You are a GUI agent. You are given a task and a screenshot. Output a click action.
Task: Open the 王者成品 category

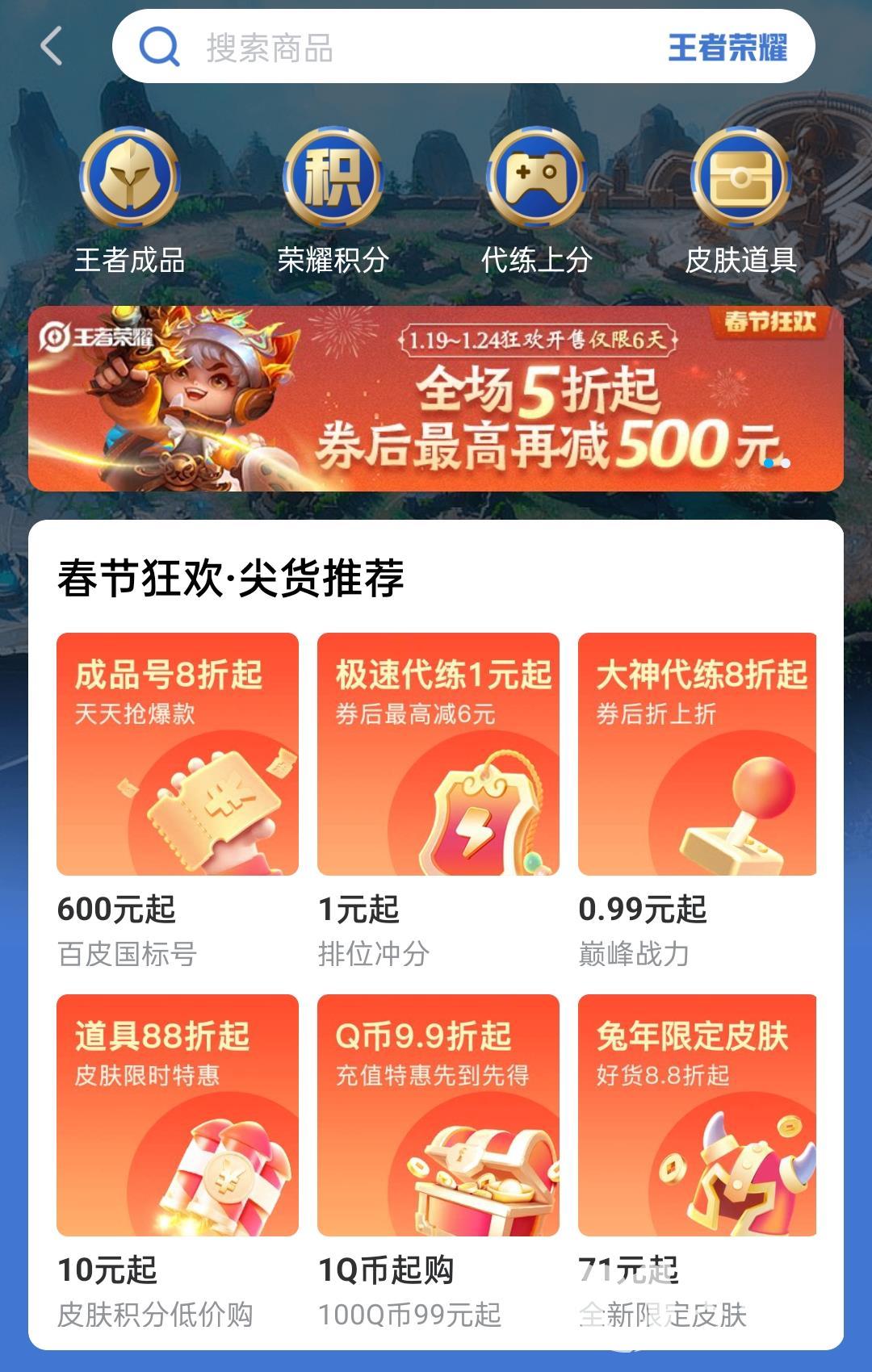click(129, 202)
